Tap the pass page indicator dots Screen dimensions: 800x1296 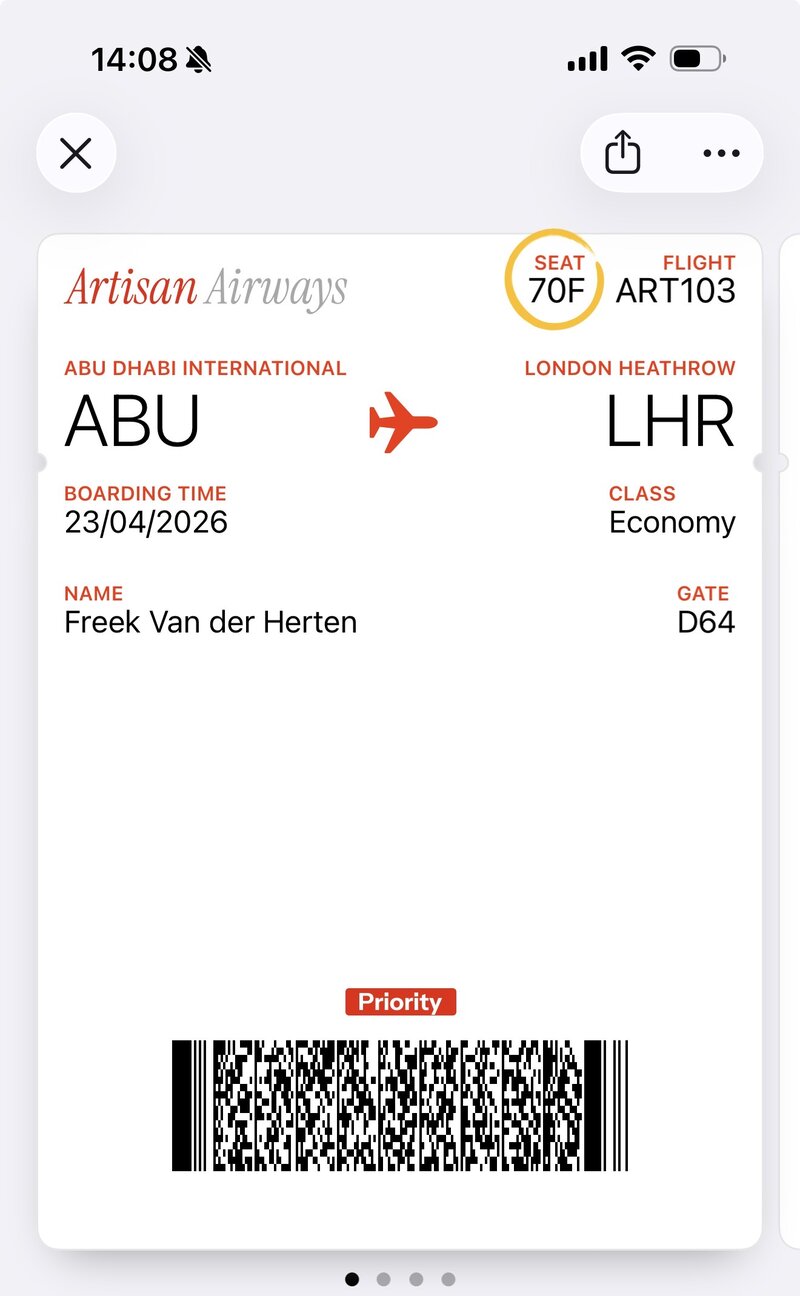400,1278
